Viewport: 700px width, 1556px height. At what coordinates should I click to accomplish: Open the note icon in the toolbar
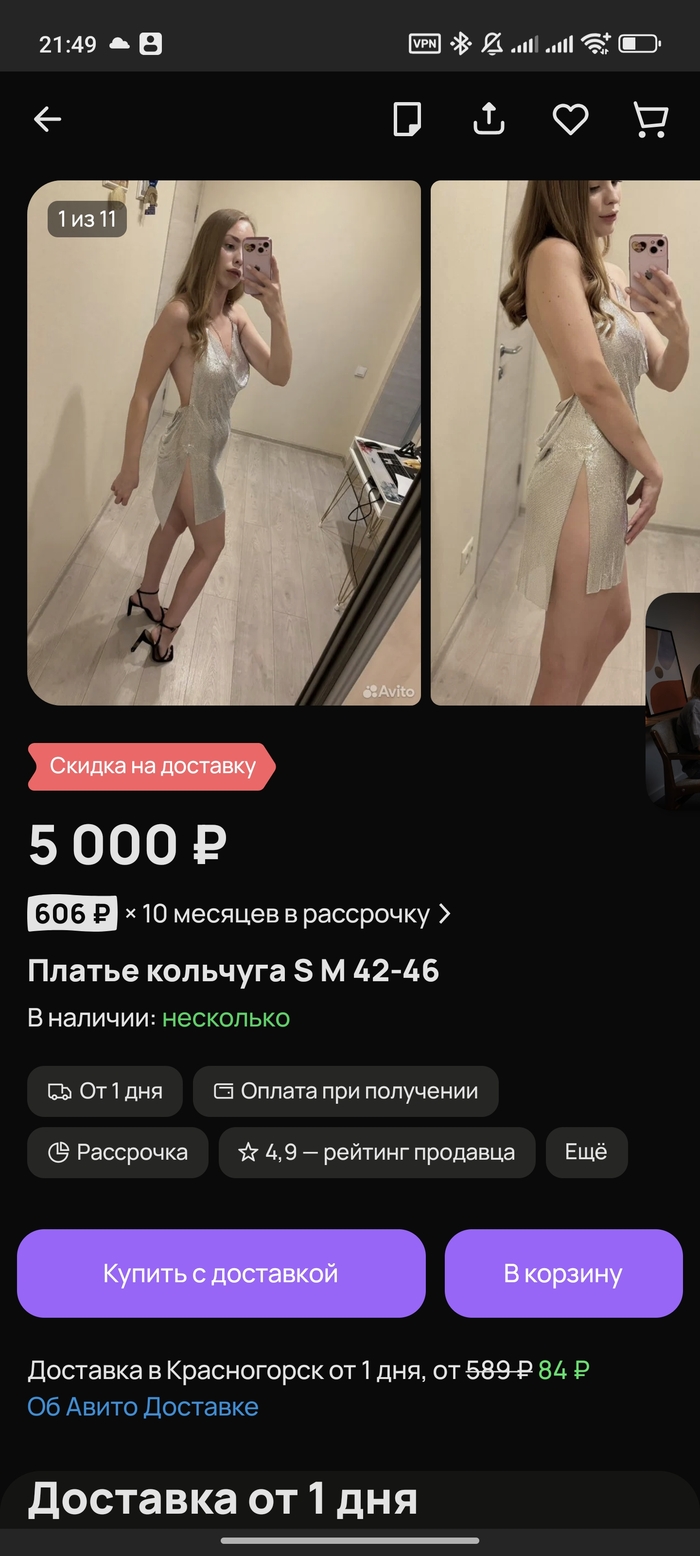point(407,120)
